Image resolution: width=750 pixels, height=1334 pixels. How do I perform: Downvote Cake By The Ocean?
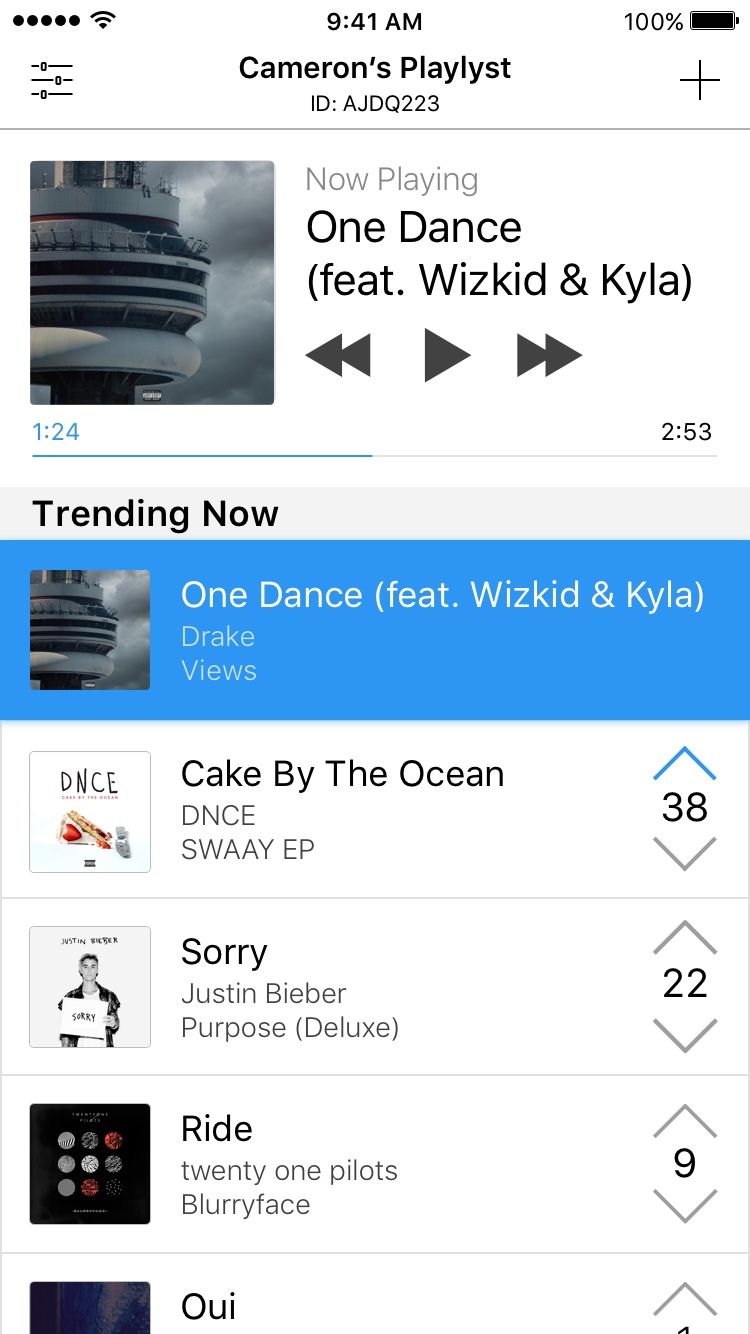coord(685,853)
